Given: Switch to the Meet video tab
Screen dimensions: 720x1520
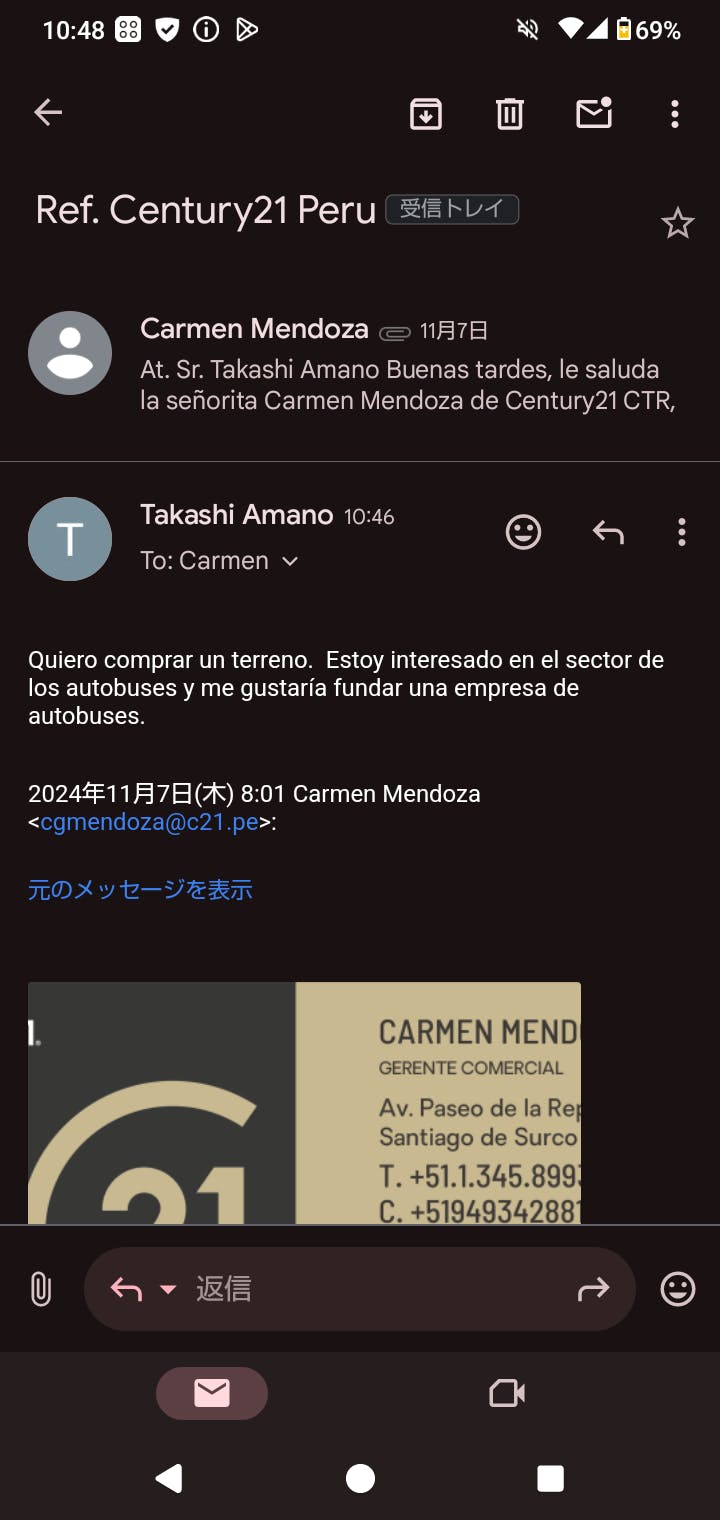Looking at the screenshot, I should point(507,1393).
